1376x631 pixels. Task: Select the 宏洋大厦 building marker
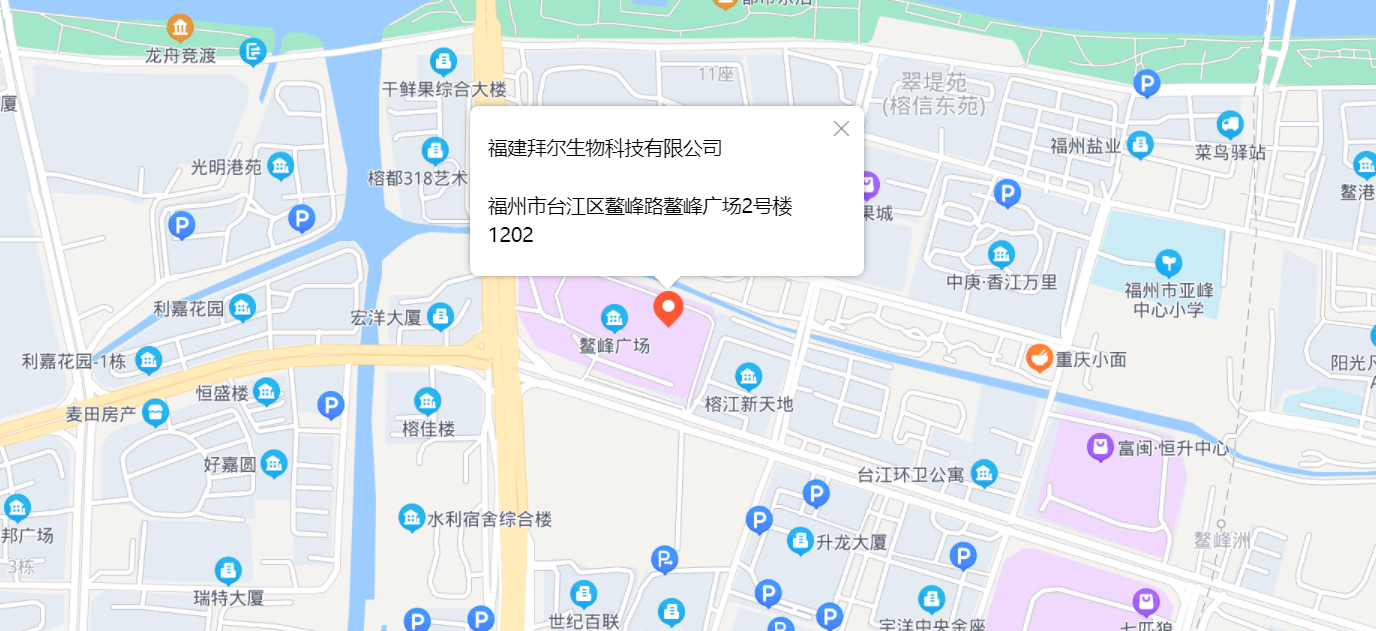pos(440,317)
